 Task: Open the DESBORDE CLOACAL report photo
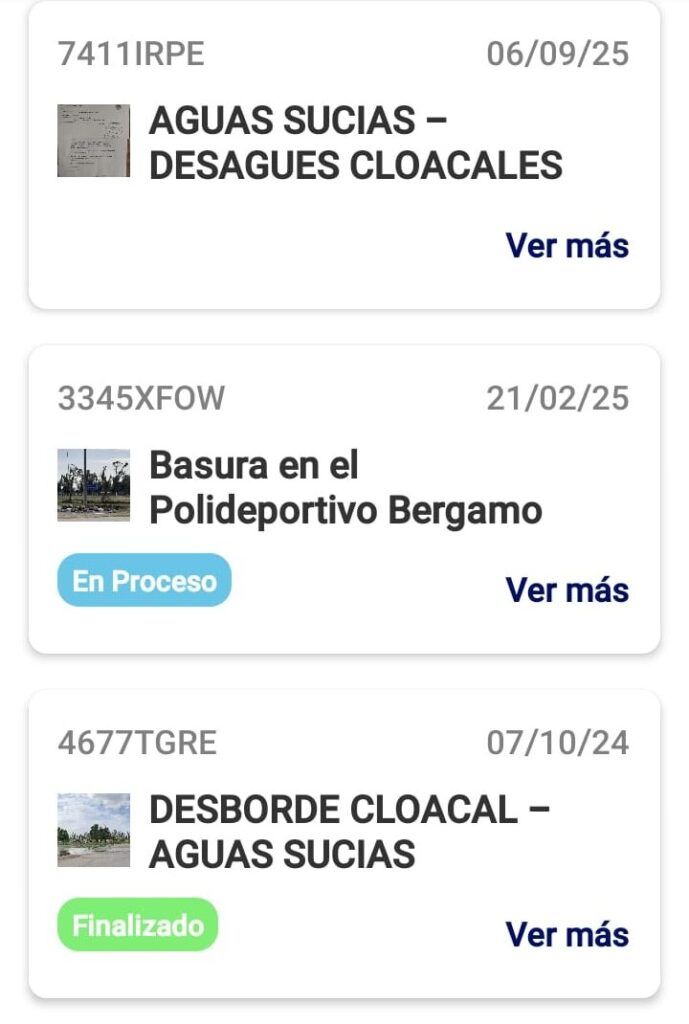[x=93, y=830]
